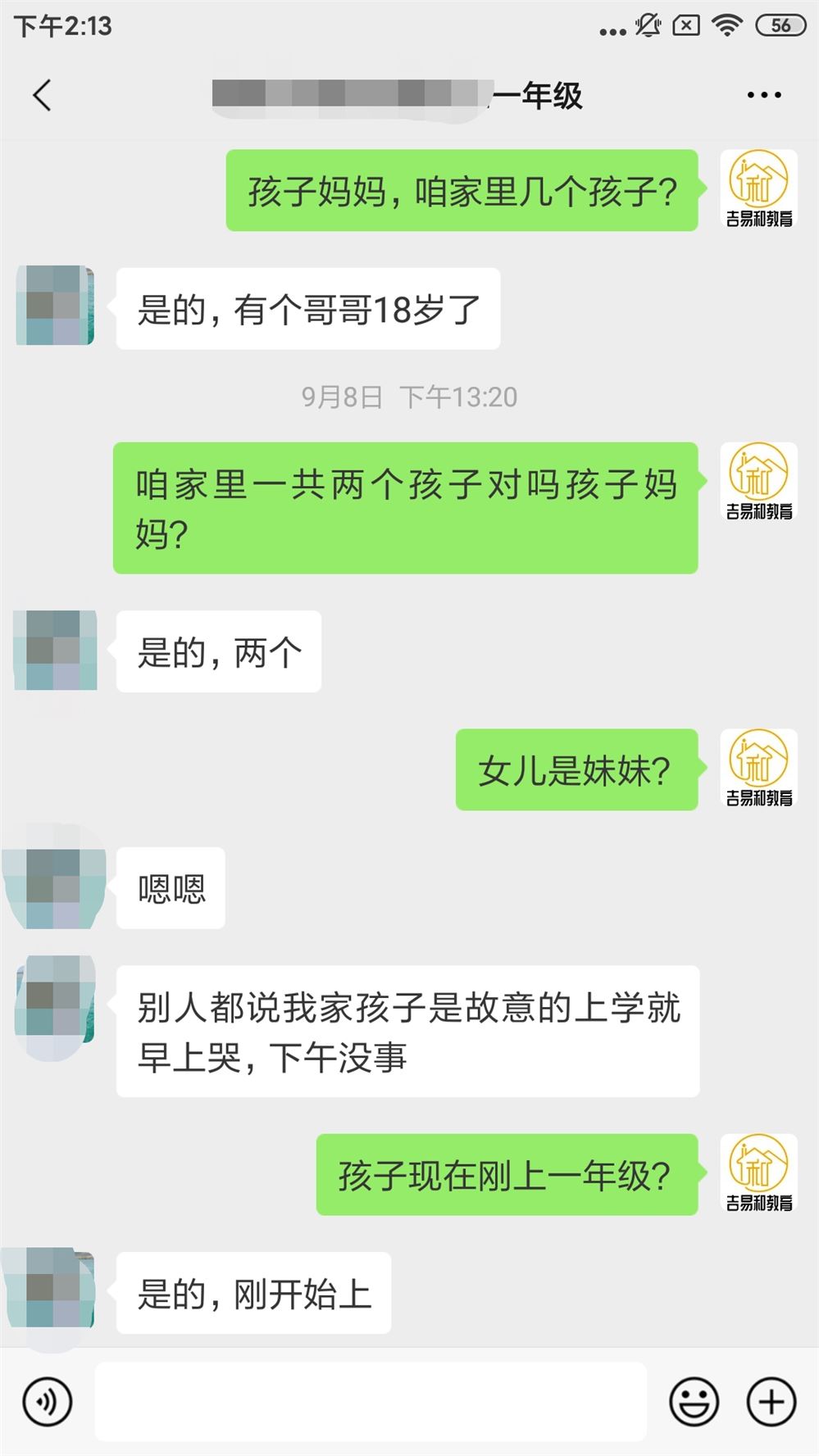Go back to the chat list
The height and width of the screenshot is (1456, 819).
[x=43, y=95]
